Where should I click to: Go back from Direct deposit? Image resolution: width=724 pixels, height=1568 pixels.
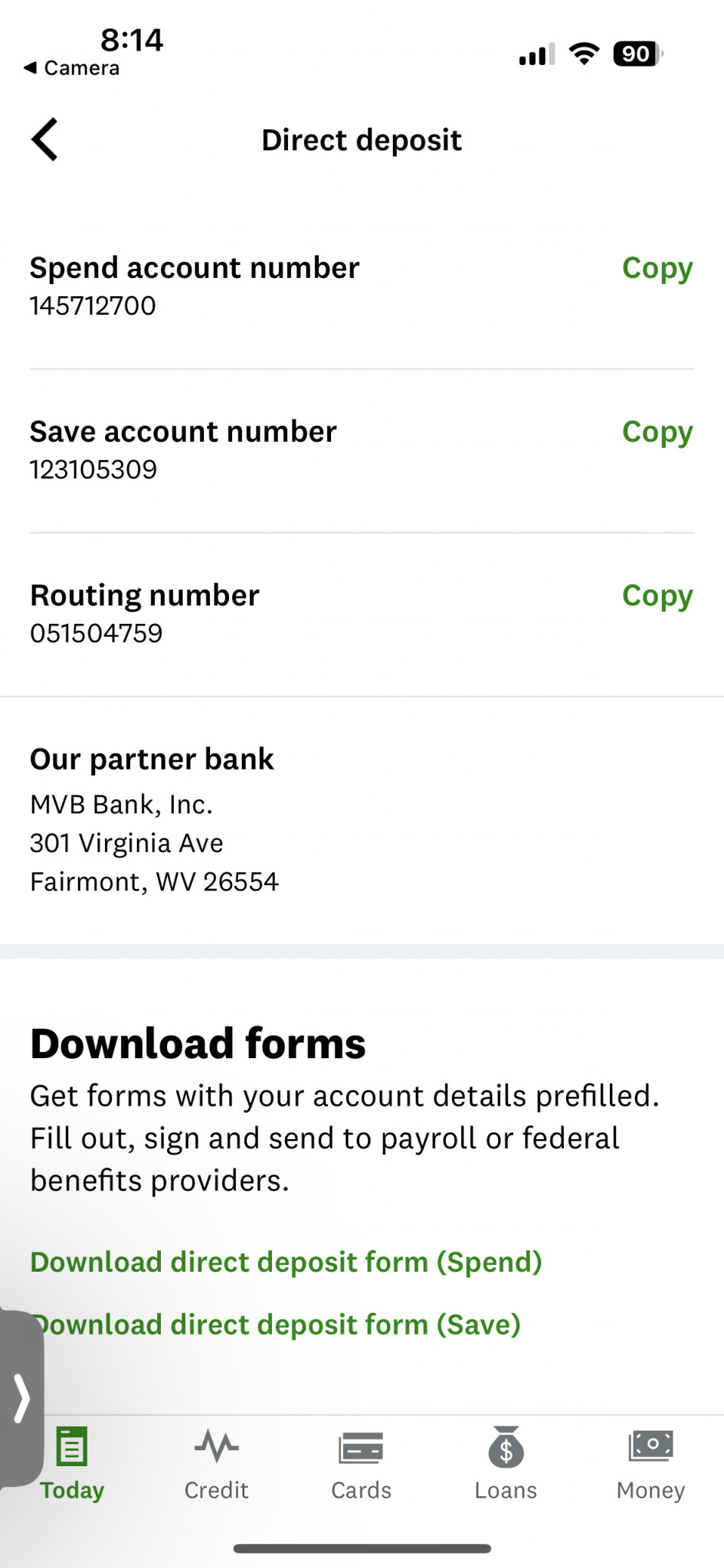tap(44, 139)
